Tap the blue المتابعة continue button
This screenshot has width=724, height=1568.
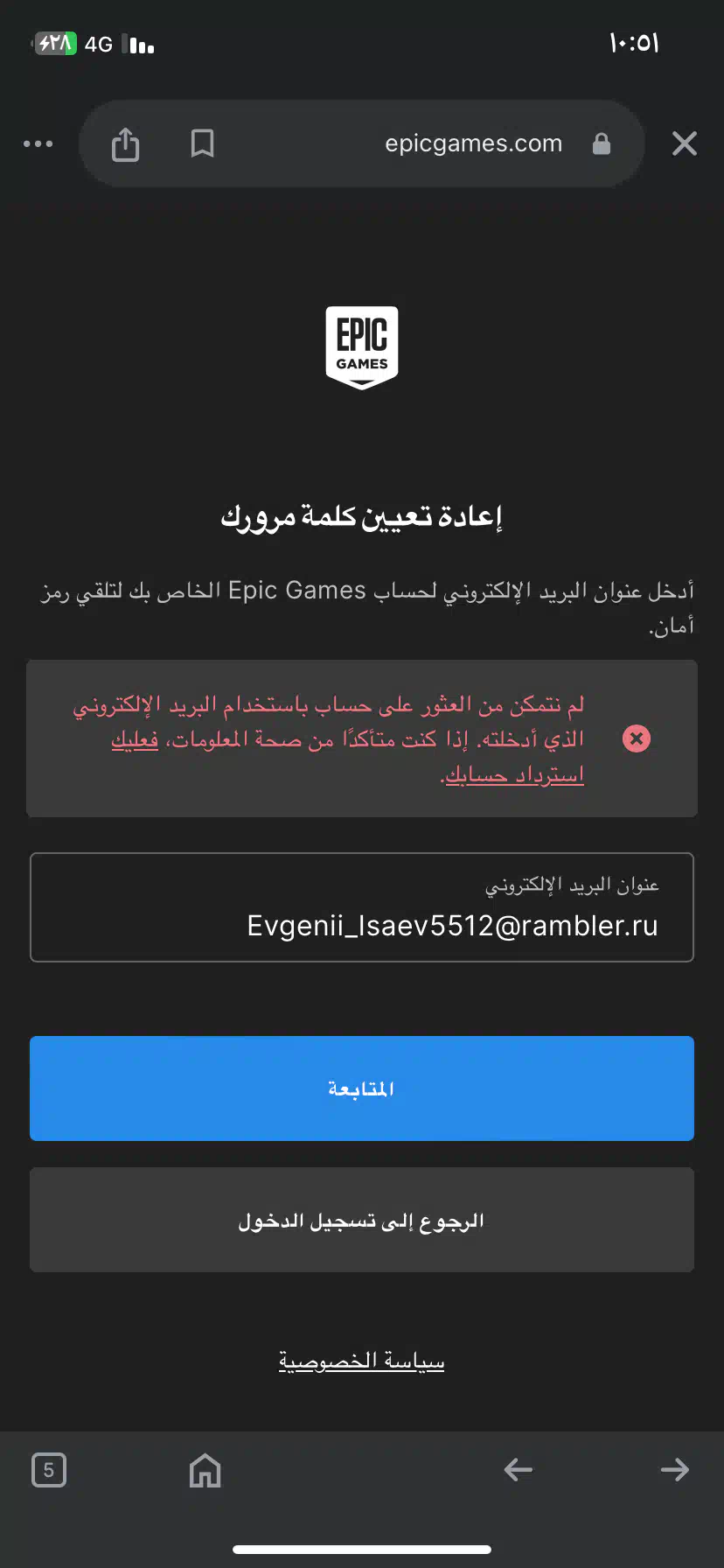[362, 1088]
